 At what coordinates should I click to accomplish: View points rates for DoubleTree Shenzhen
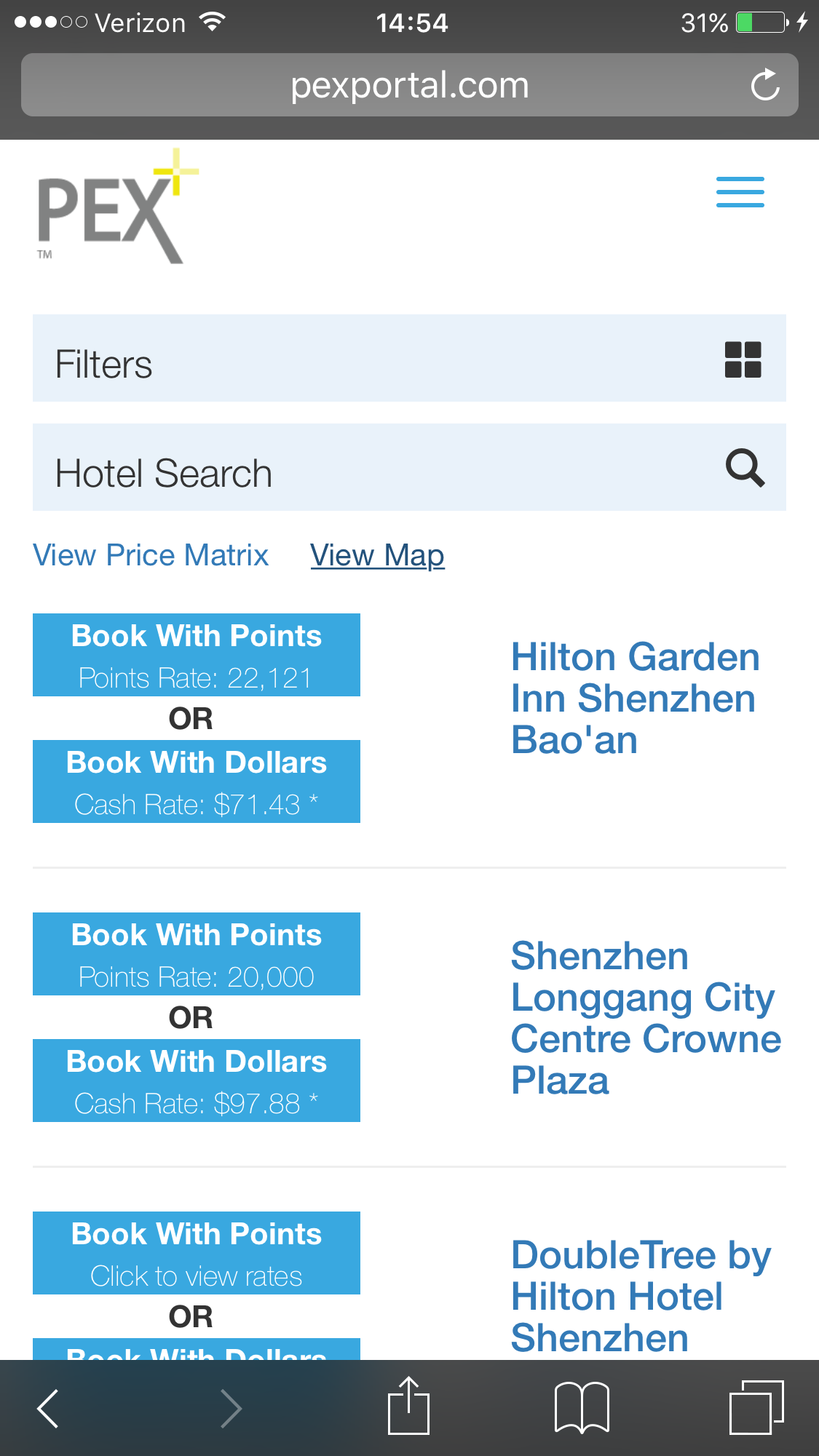[196, 1253]
